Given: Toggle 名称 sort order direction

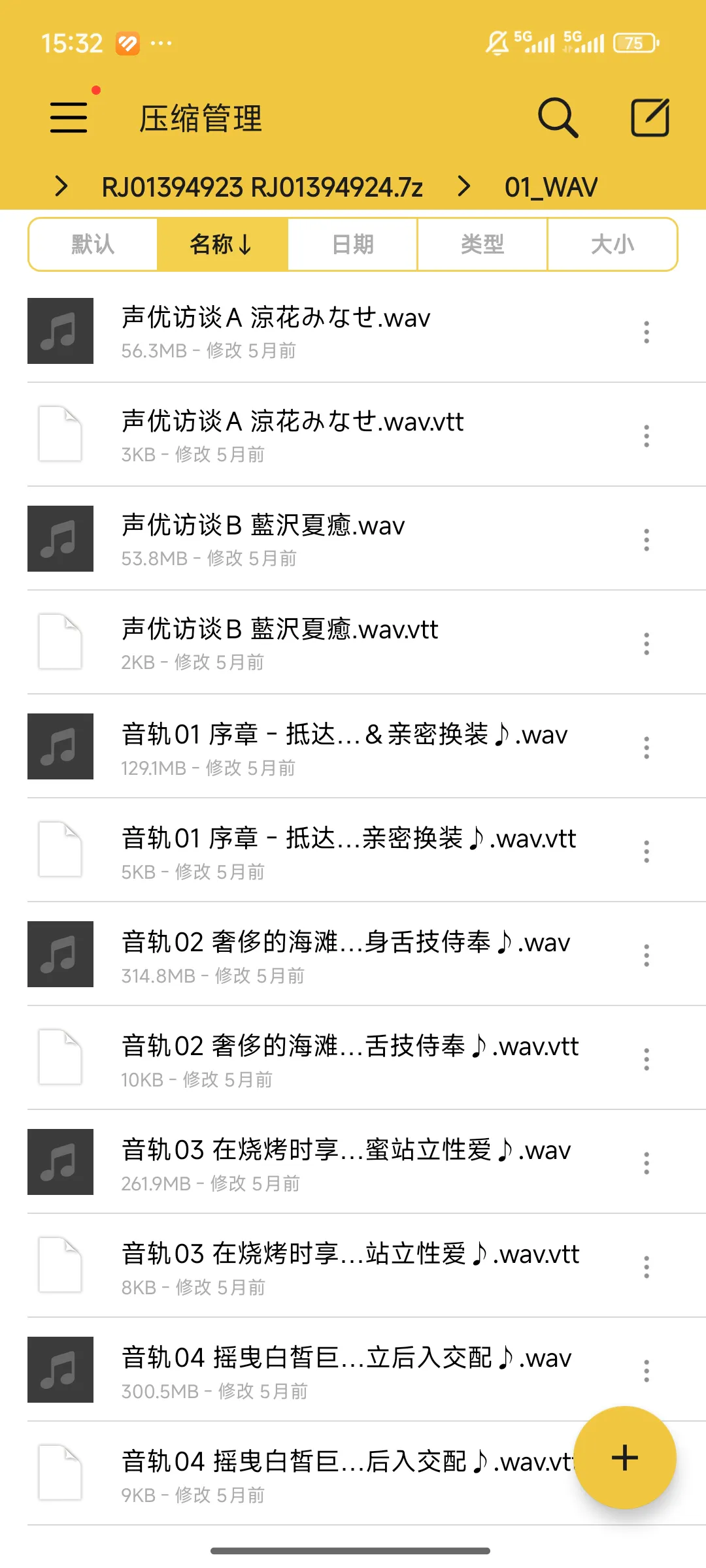Looking at the screenshot, I should pyautogui.click(x=221, y=244).
